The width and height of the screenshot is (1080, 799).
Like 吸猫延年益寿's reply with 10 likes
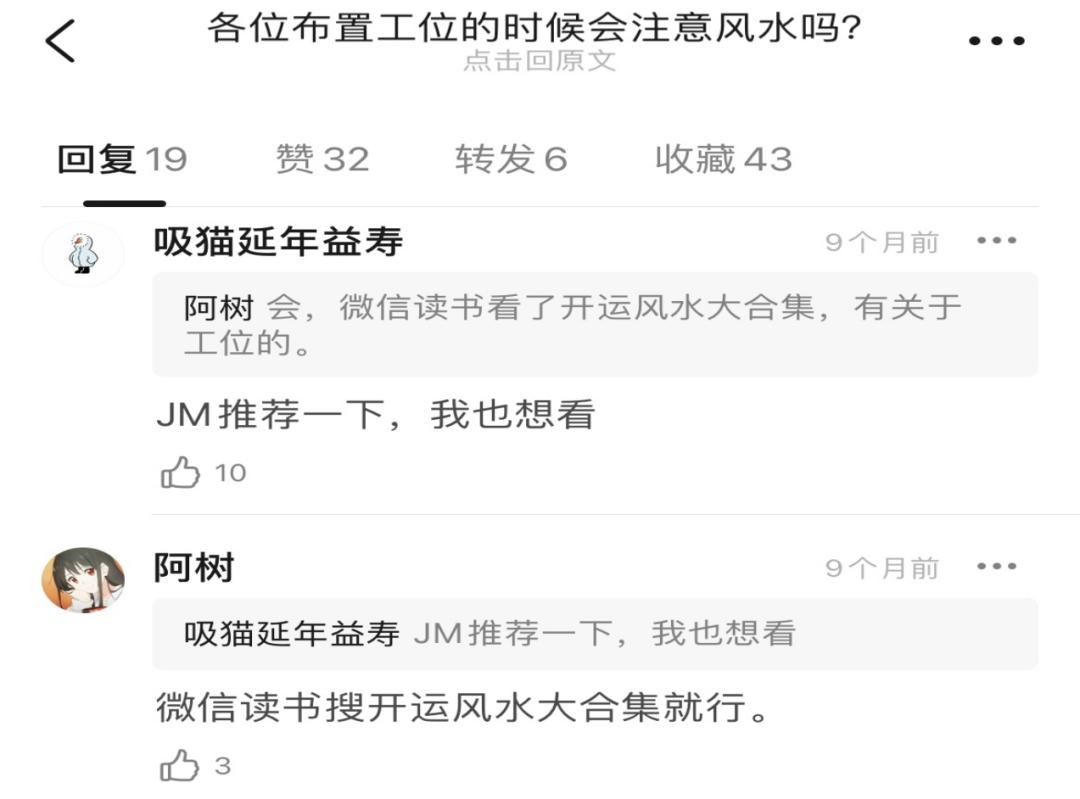(181, 472)
